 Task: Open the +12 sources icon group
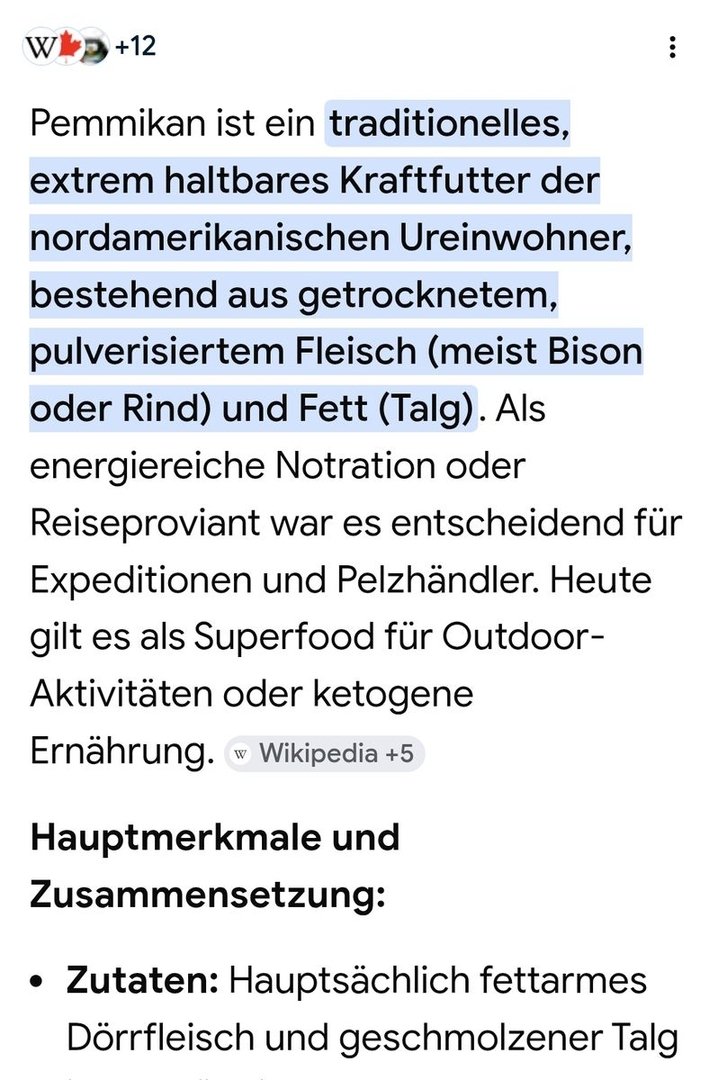90,46
